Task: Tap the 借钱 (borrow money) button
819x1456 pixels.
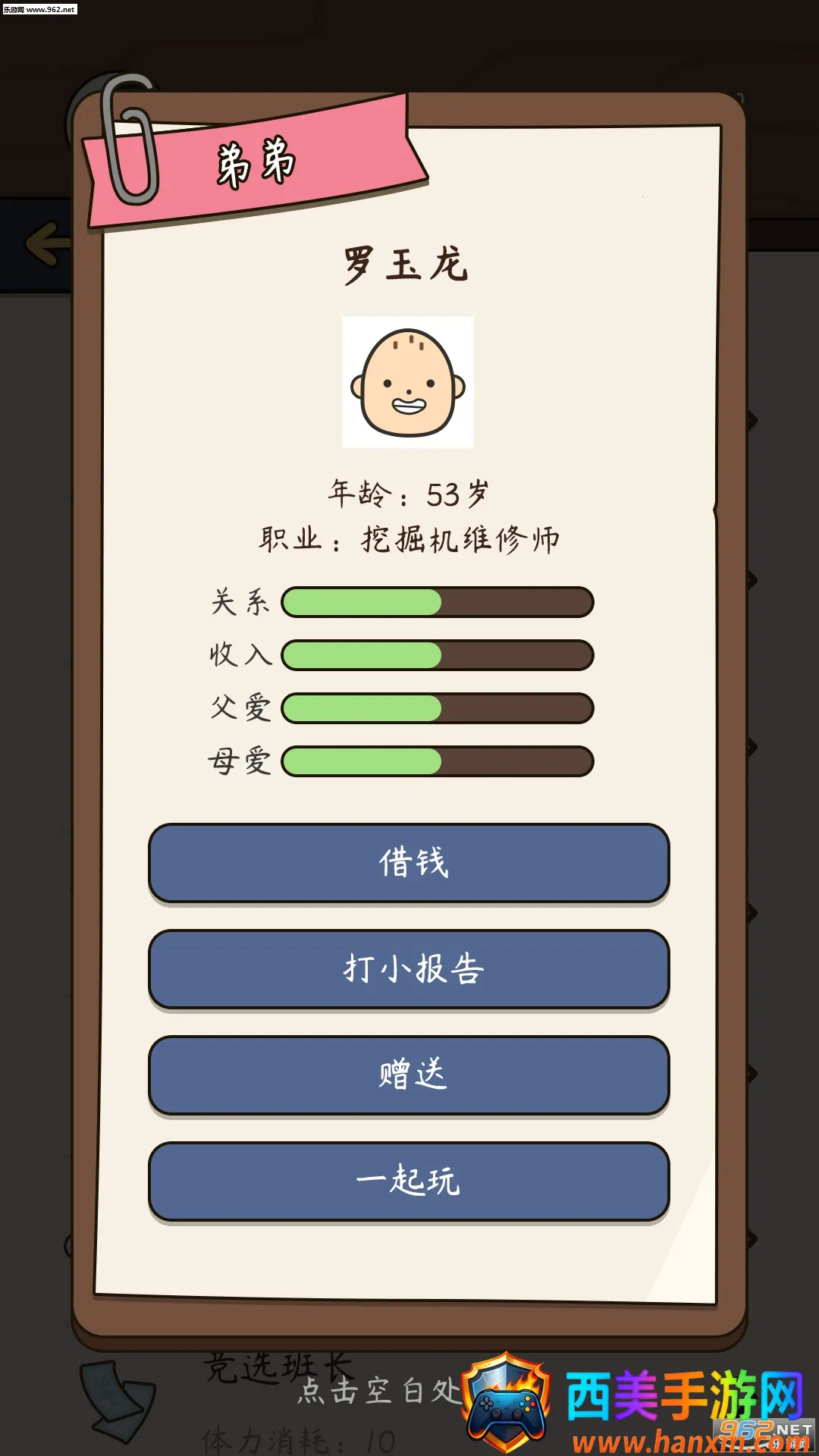Action: coord(409,863)
